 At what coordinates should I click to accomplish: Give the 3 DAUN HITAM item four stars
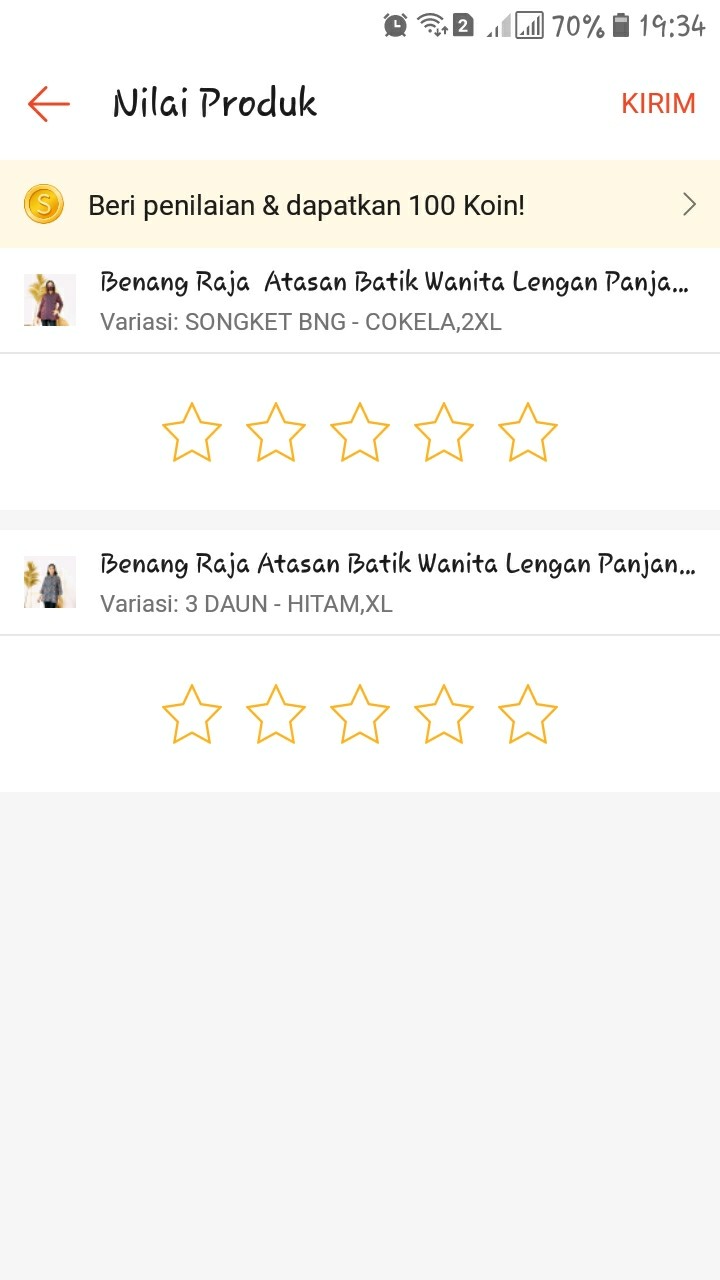coord(443,714)
